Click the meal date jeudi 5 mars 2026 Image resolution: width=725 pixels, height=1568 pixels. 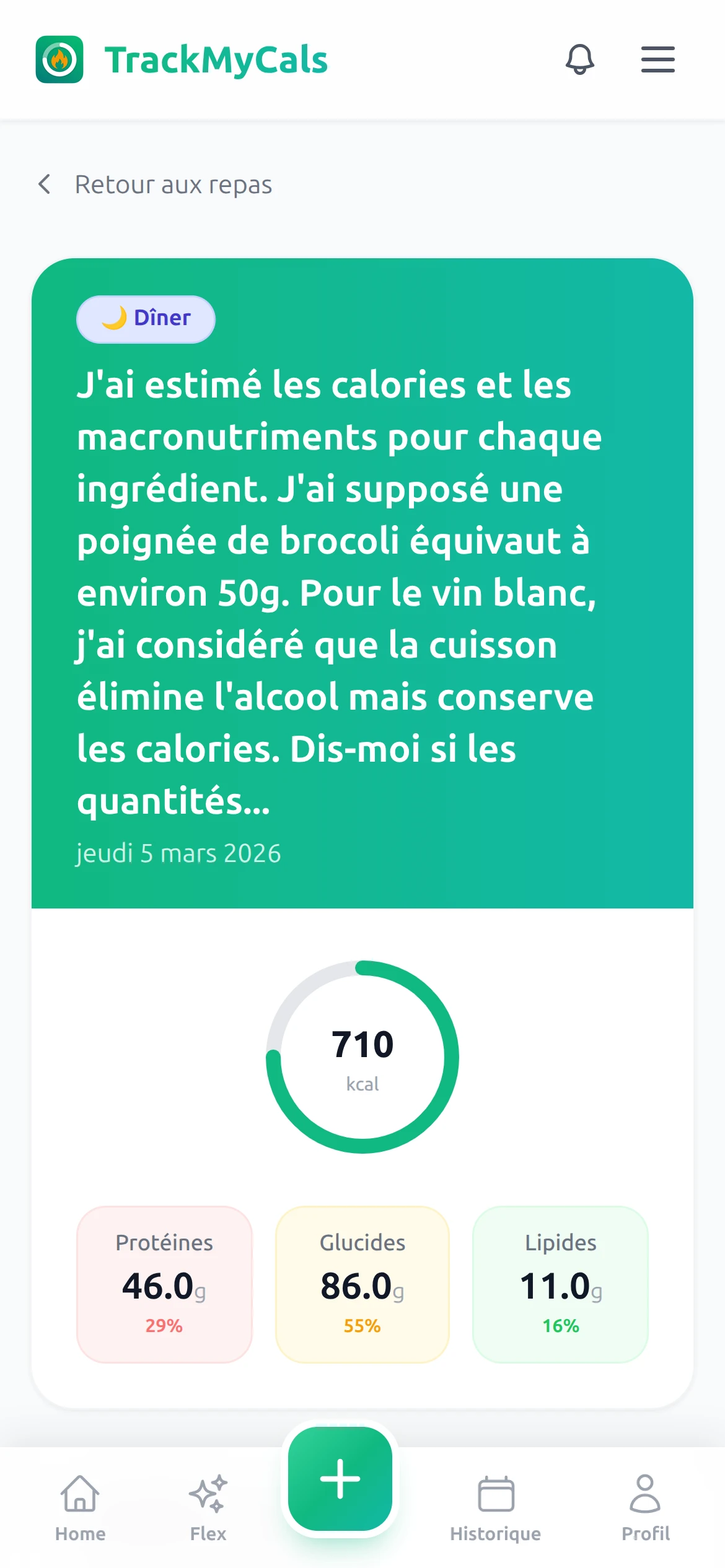pos(178,852)
